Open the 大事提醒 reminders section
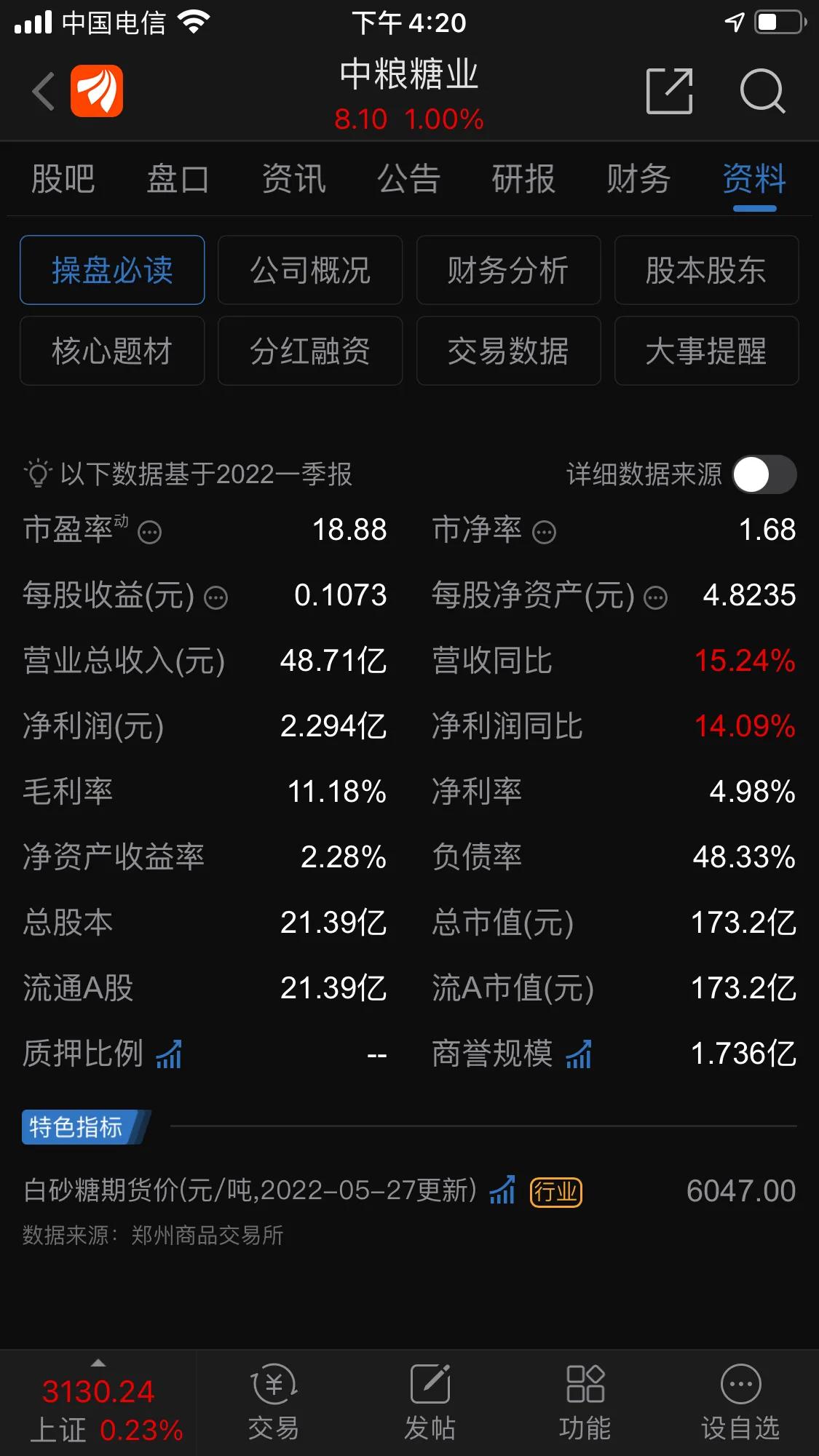 pos(706,351)
